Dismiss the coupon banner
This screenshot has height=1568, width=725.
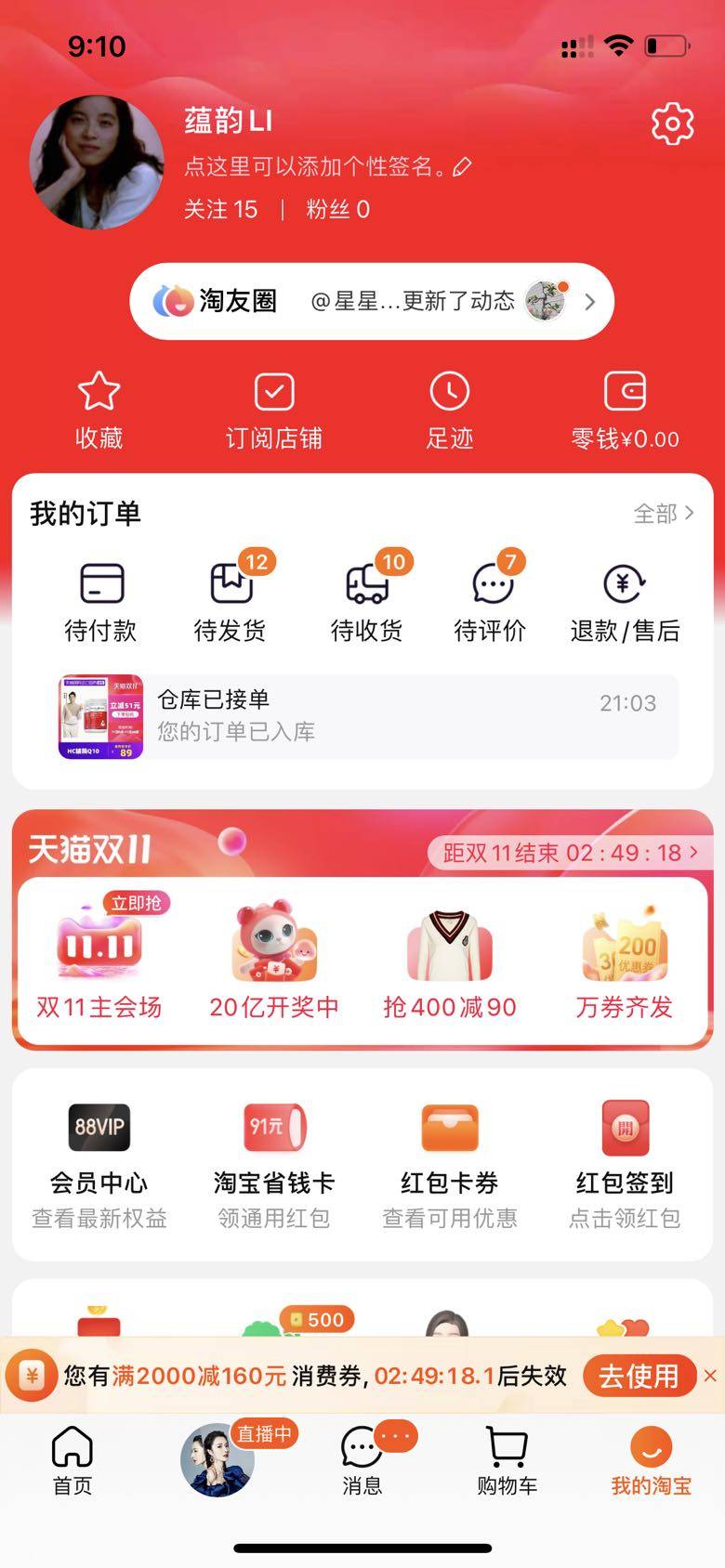click(x=710, y=1376)
